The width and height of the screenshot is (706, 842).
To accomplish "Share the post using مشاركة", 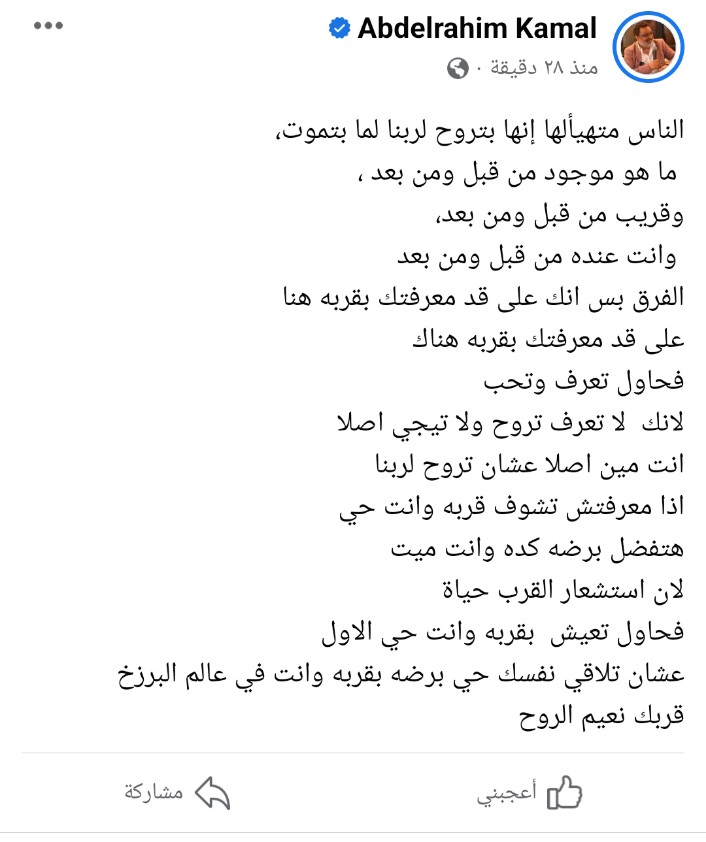I will (x=178, y=793).
